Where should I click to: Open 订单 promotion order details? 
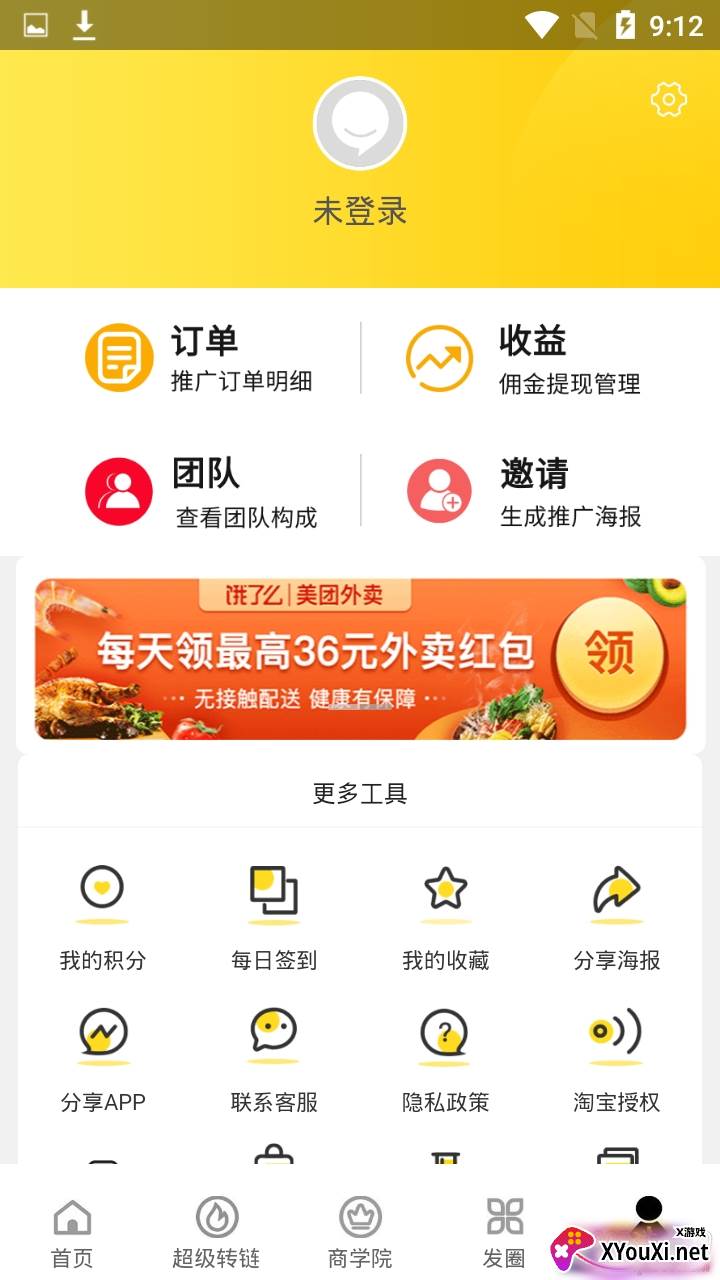[x=200, y=358]
